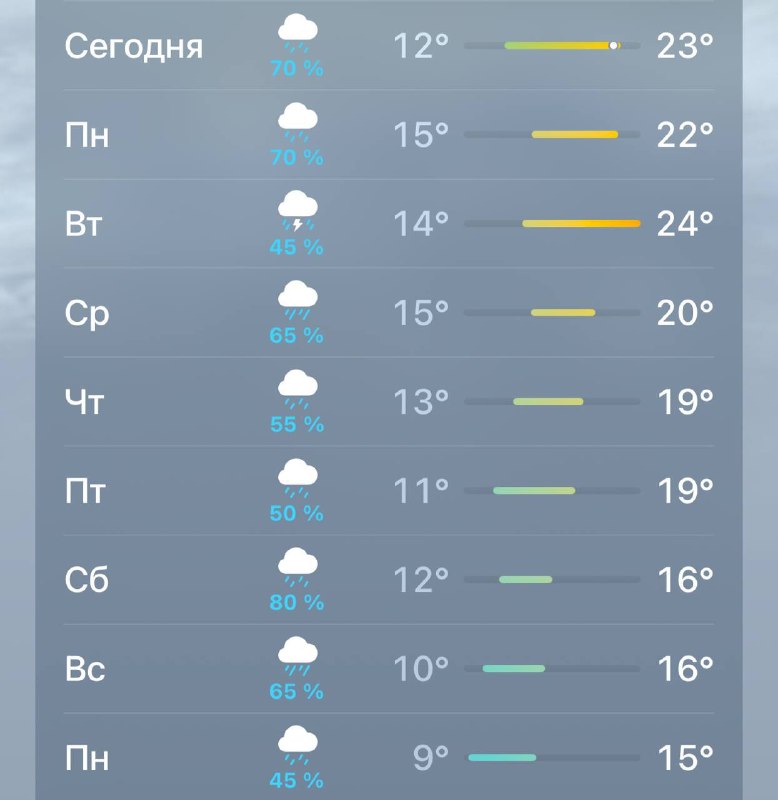The height and width of the screenshot is (800, 778).
Task: Open the Вс forecast row
Action: coord(389,668)
